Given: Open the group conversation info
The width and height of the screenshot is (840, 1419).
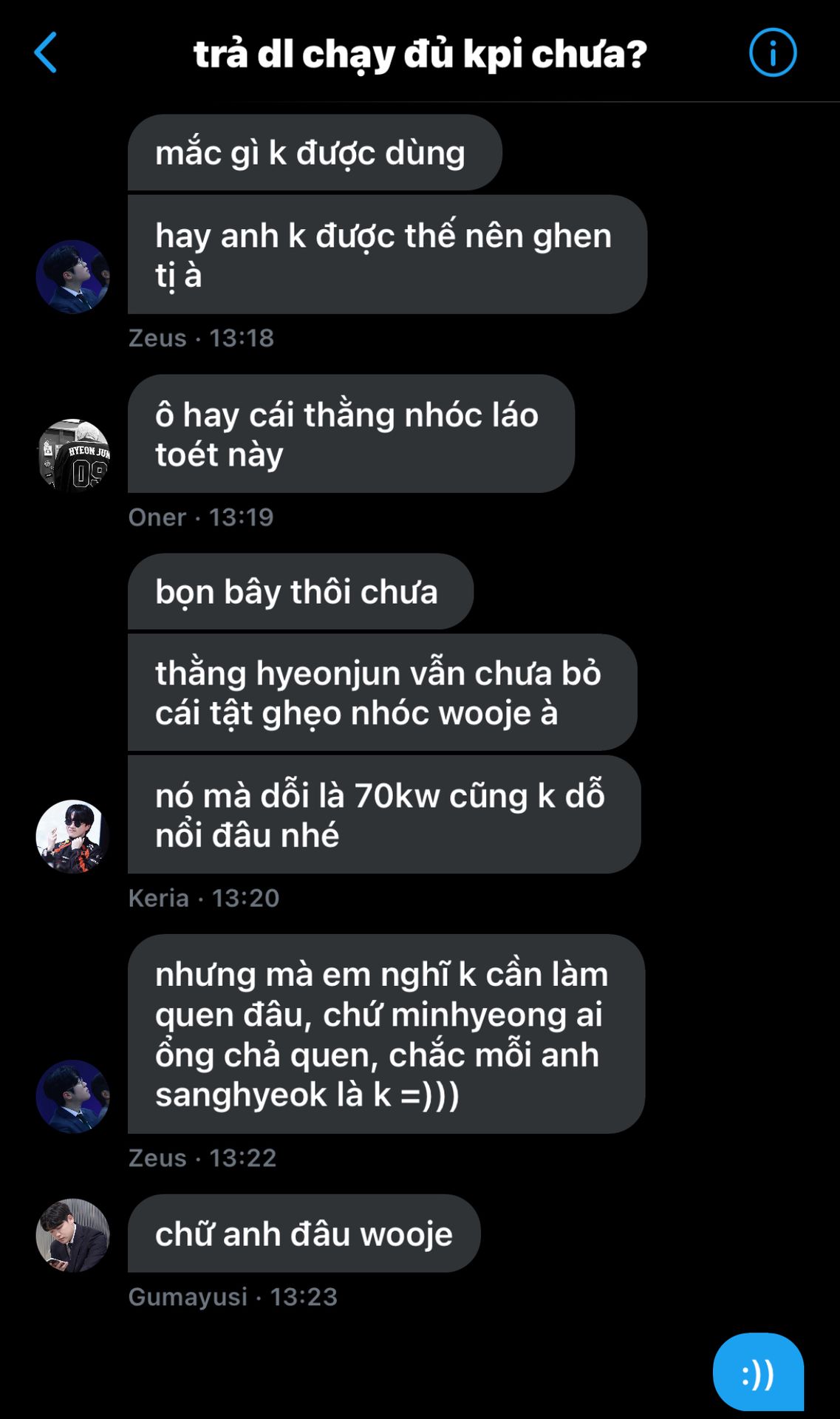Looking at the screenshot, I should (x=772, y=53).
